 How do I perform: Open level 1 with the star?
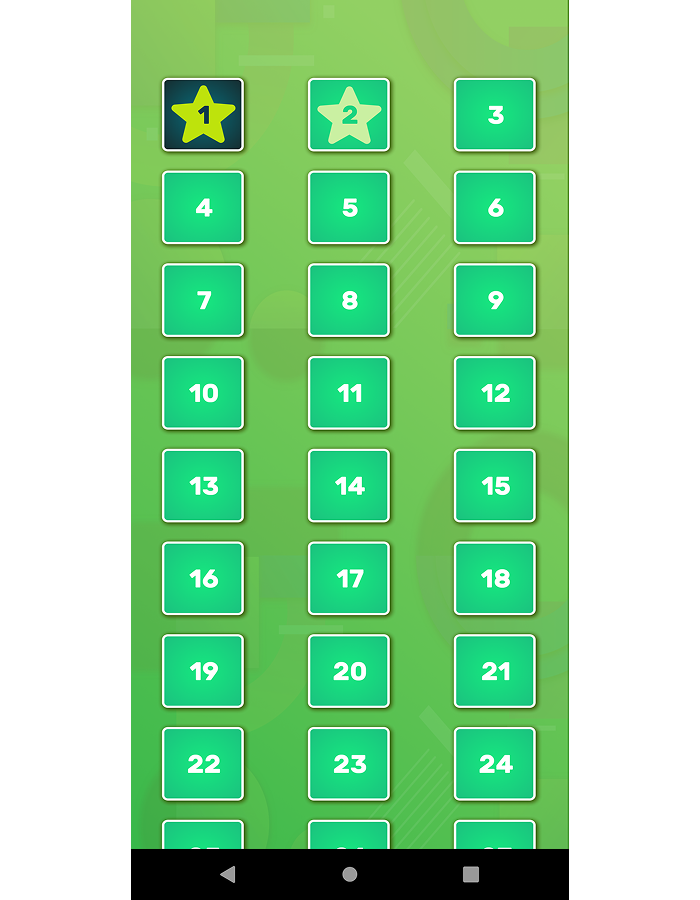[203, 115]
